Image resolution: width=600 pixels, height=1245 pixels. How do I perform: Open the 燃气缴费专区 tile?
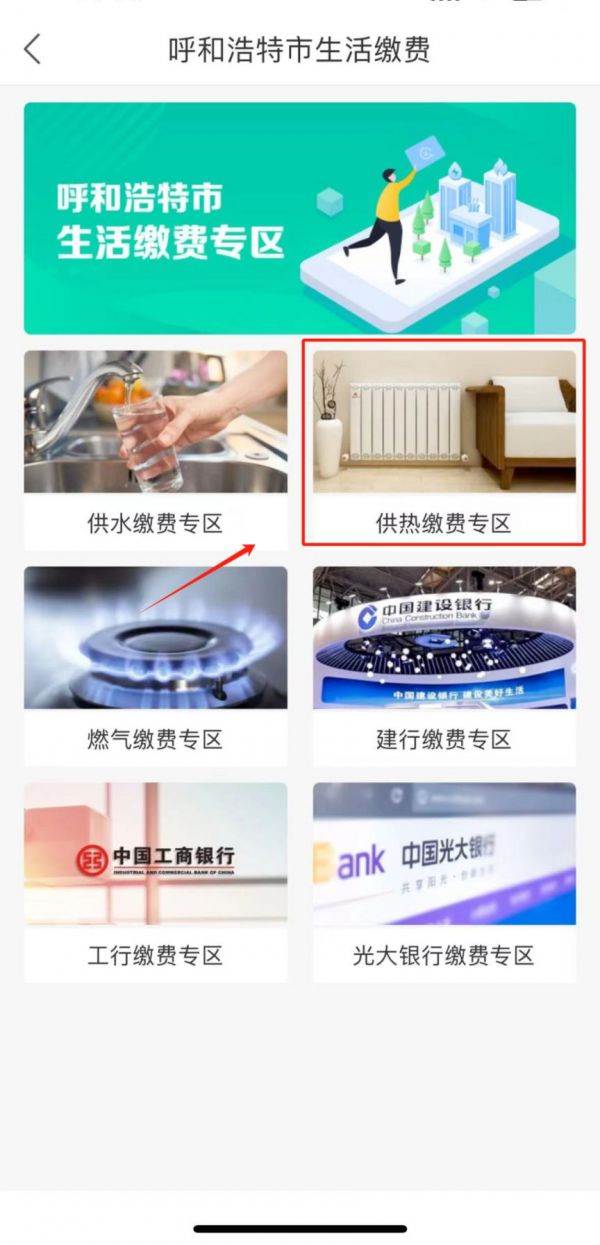click(155, 666)
